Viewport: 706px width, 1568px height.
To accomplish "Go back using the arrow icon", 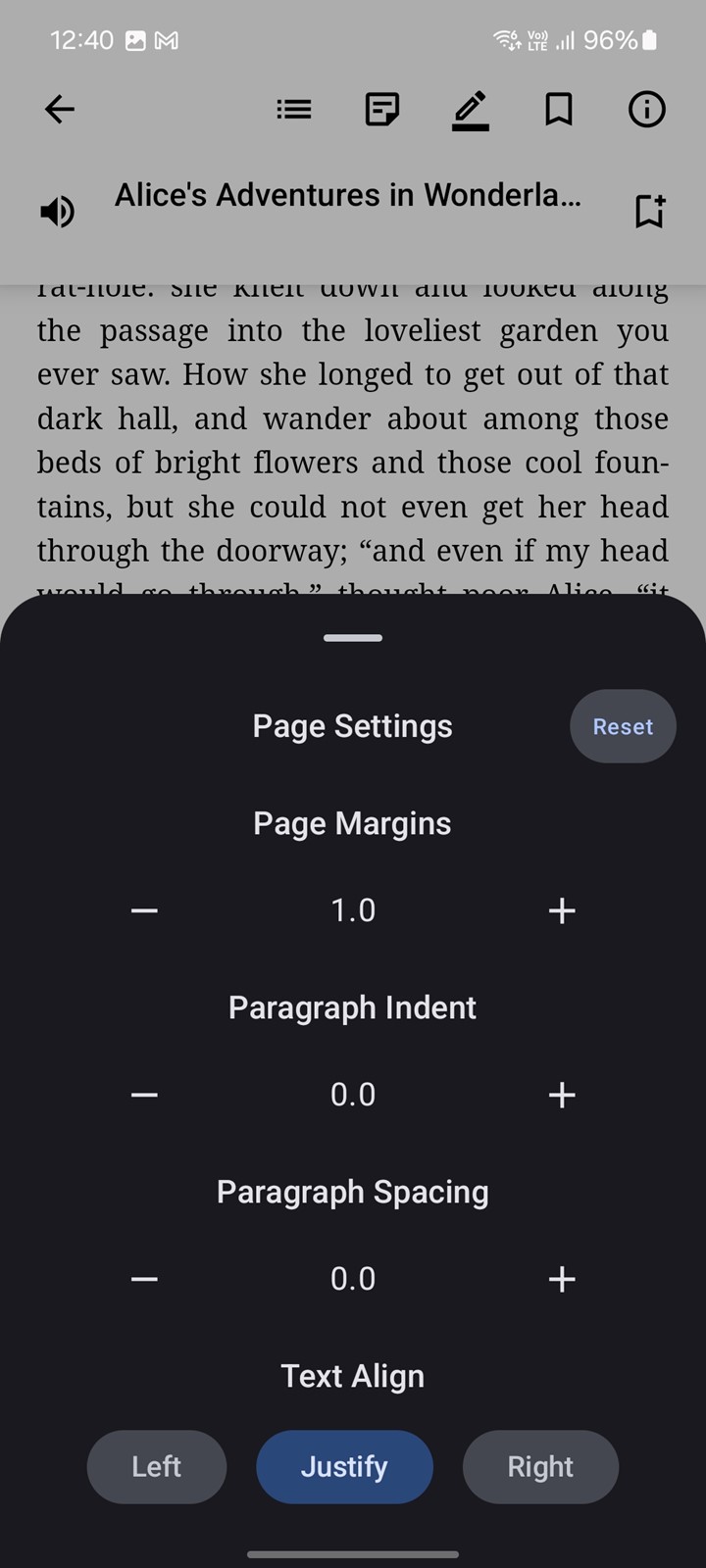I will (60, 109).
